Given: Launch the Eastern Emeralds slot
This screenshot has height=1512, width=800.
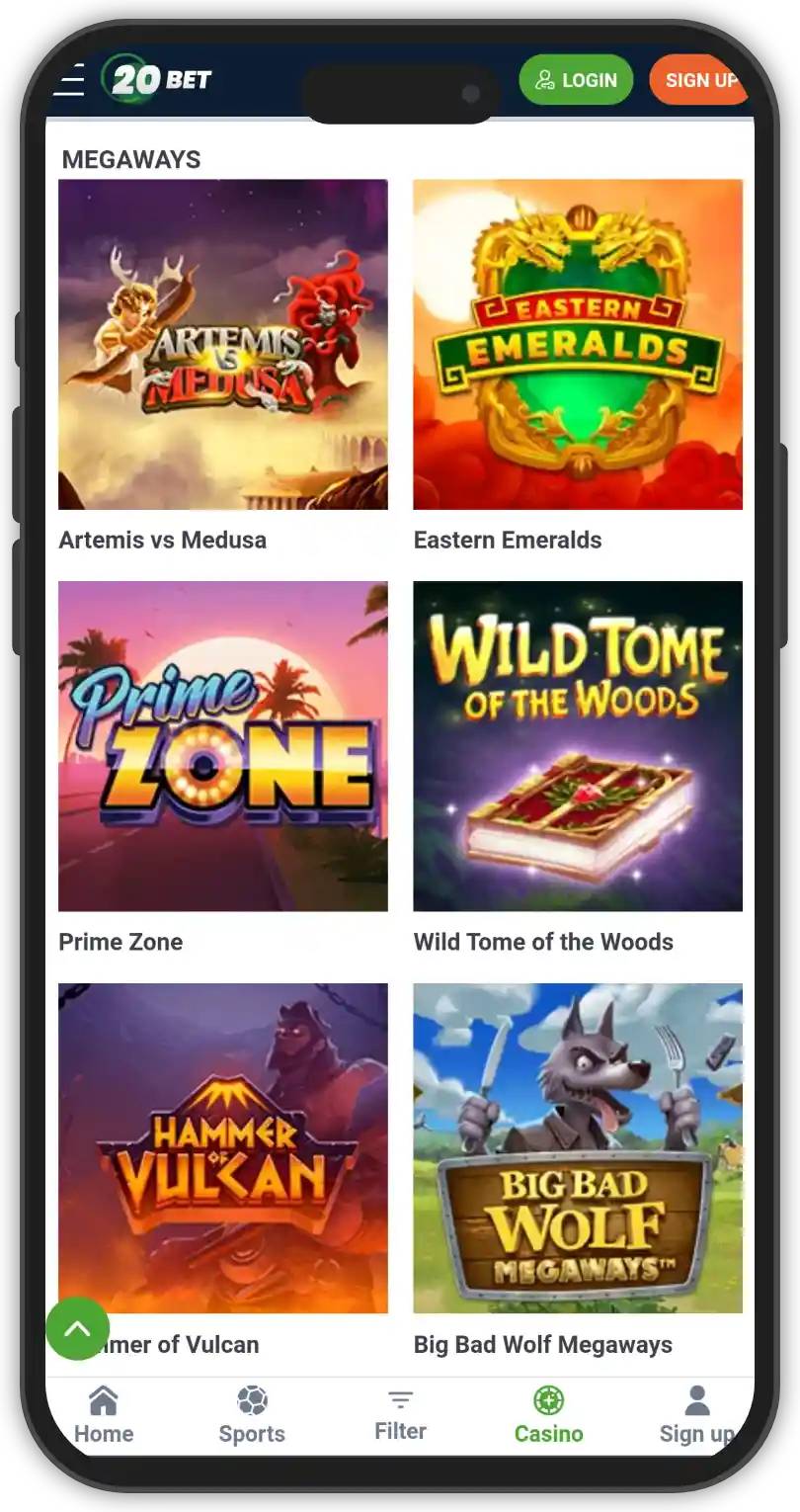Looking at the screenshot, I should [x=578, y=344].
